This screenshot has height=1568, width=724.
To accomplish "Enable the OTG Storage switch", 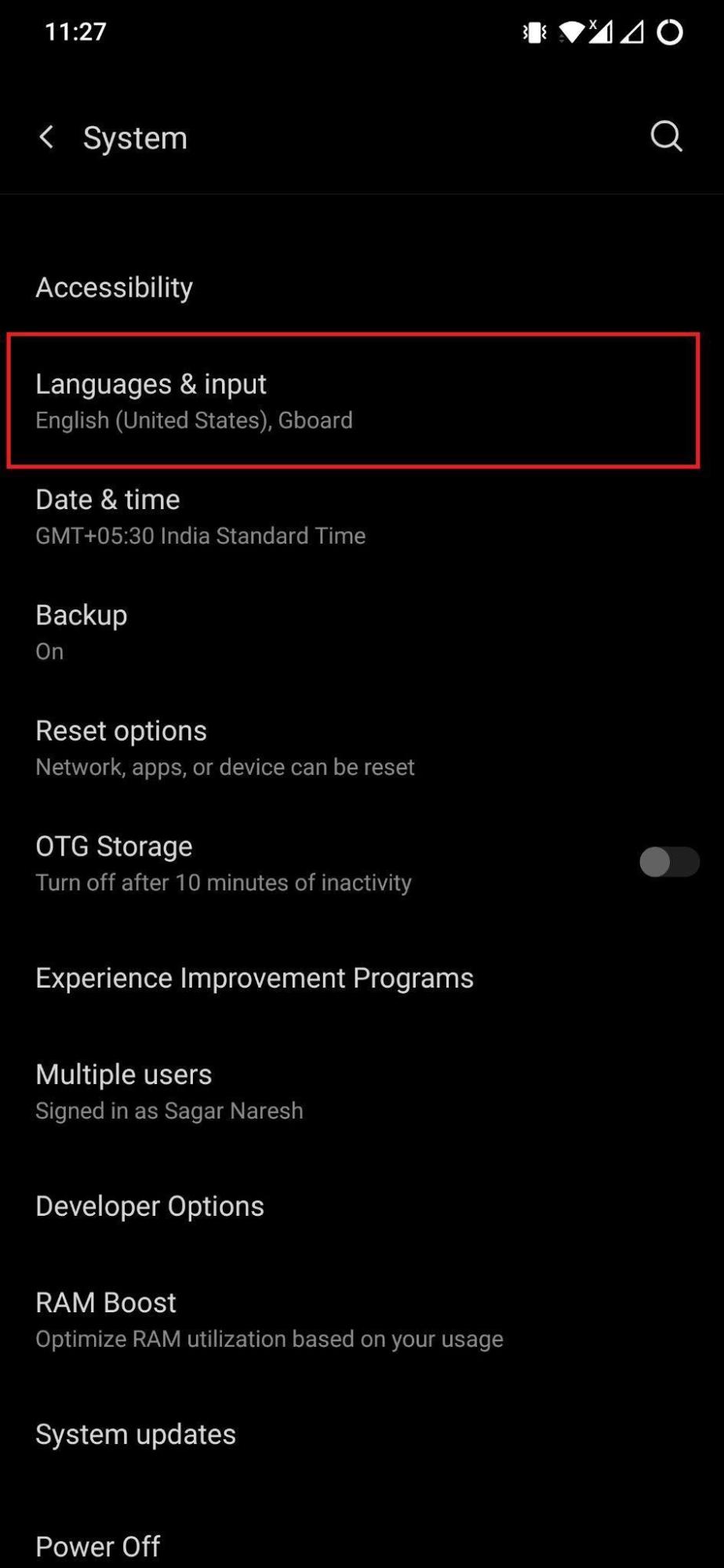I will (668, 862).
